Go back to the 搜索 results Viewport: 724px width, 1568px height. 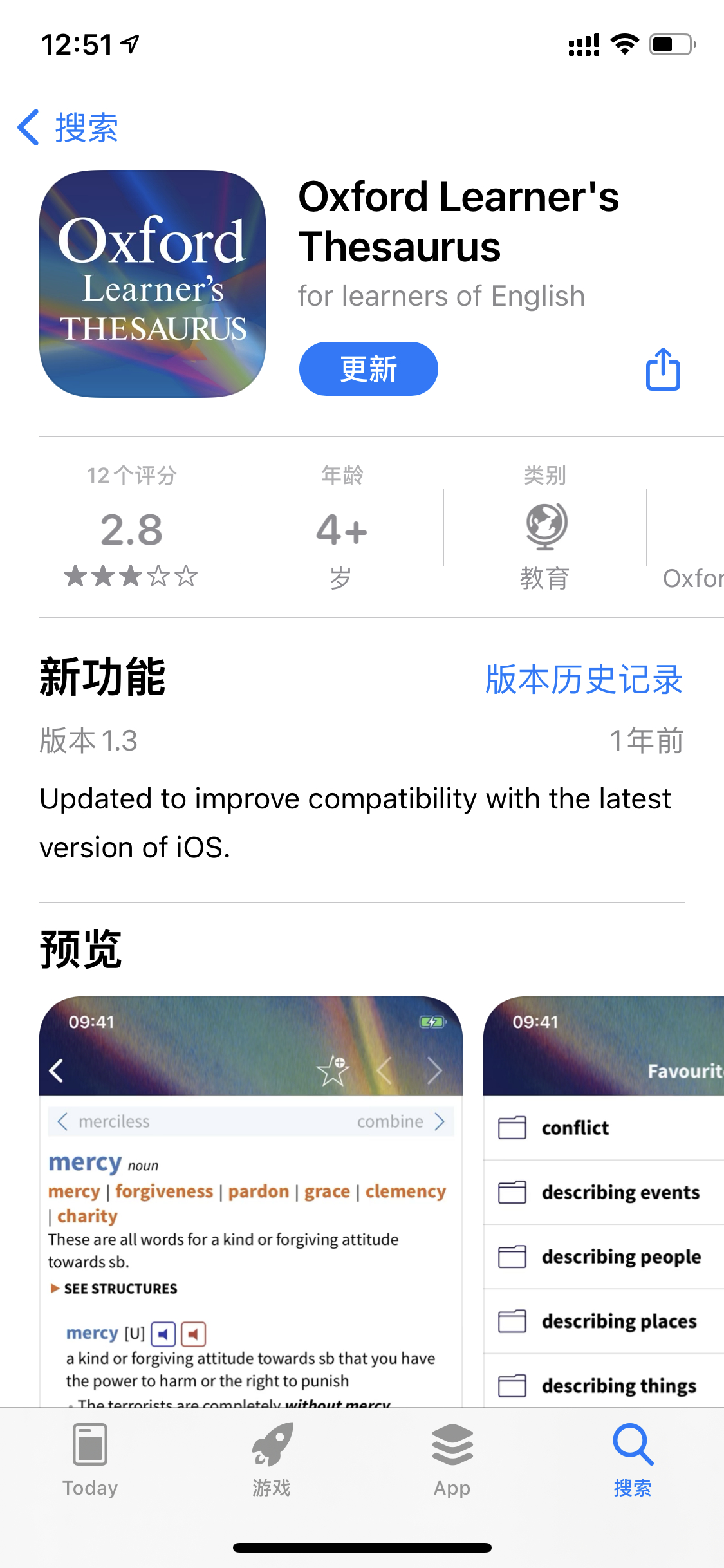pos(68,127)
